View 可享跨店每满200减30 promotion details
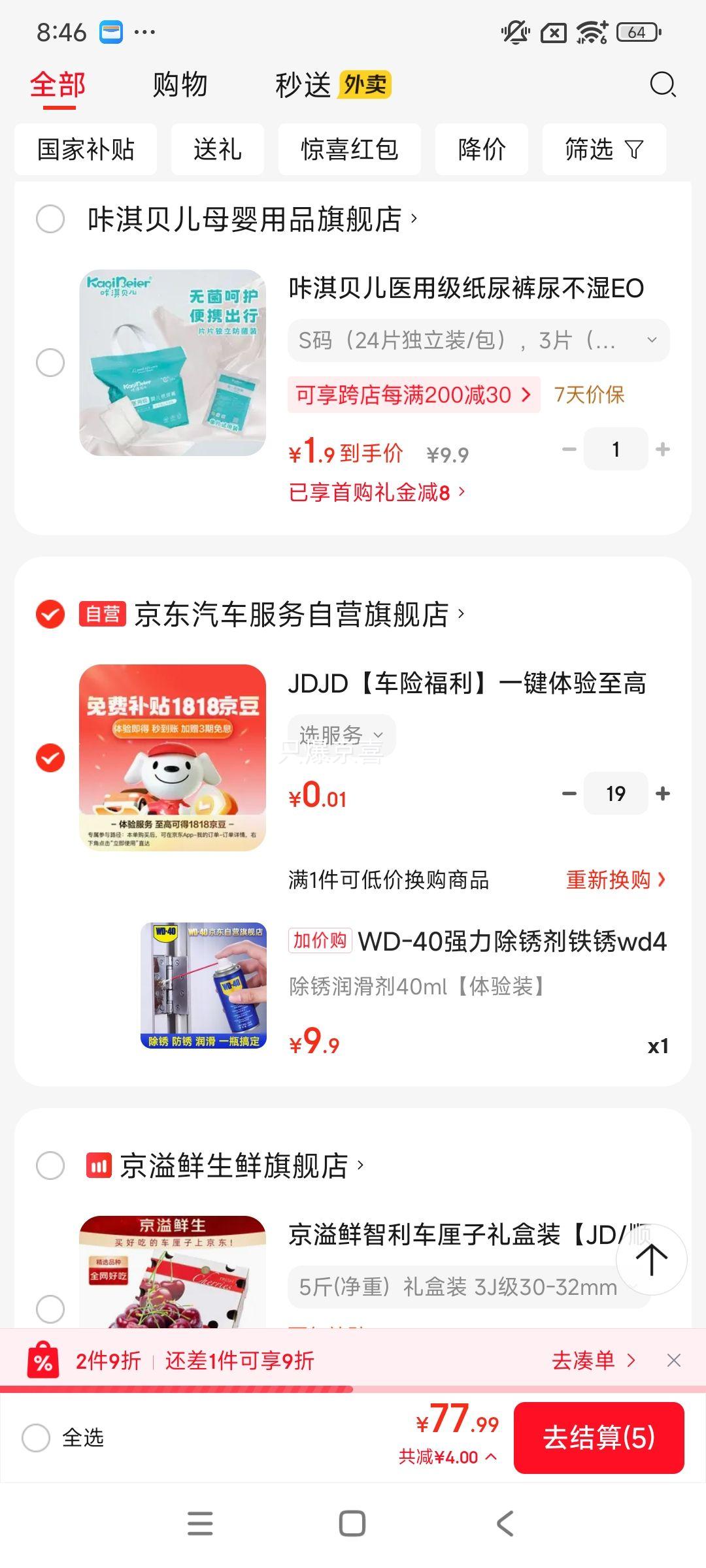706x1568 pixels. pos(413,395)
